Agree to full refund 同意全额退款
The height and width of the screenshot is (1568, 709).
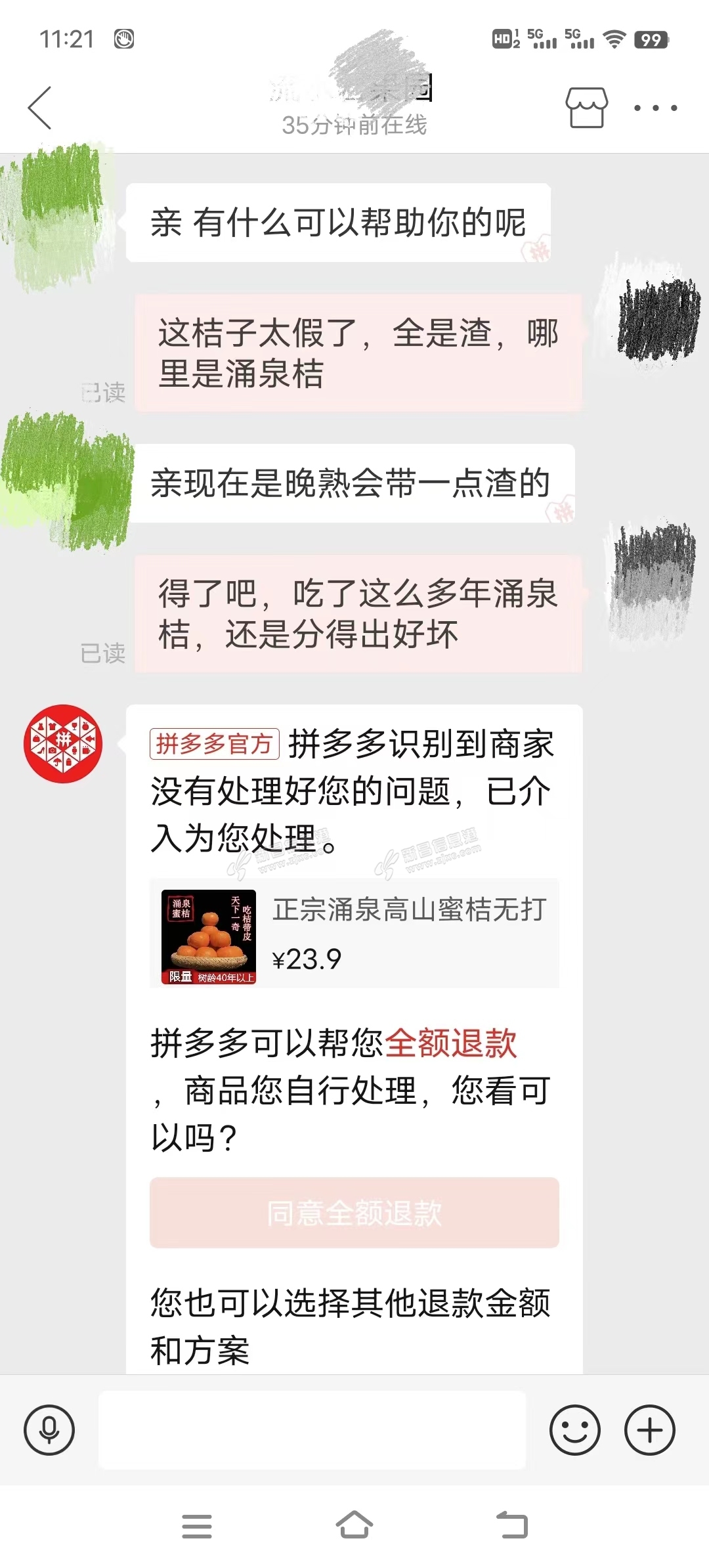pos(354,1212)
